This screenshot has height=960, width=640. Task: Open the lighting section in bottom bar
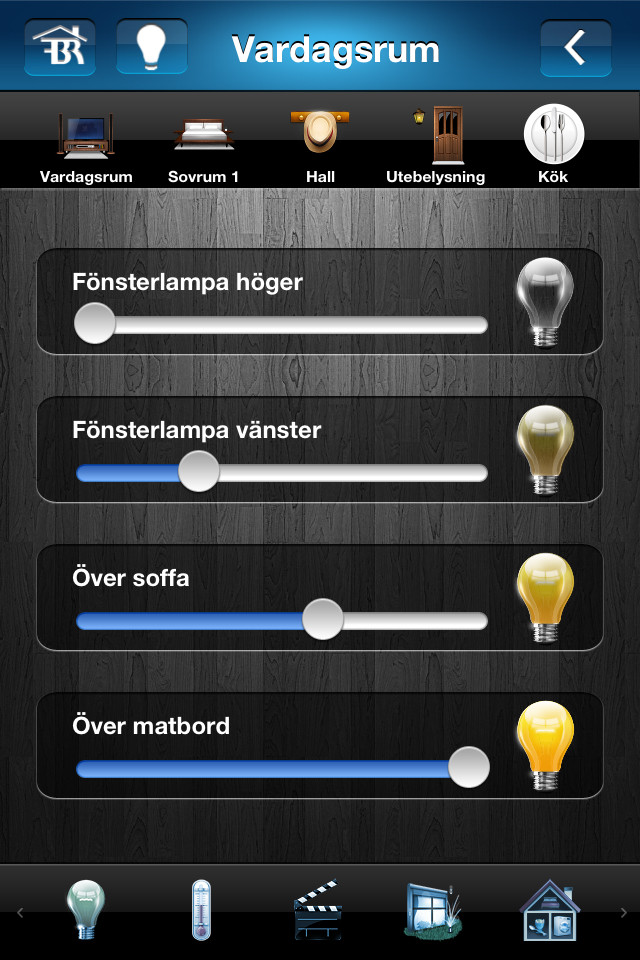pos(85,910)
